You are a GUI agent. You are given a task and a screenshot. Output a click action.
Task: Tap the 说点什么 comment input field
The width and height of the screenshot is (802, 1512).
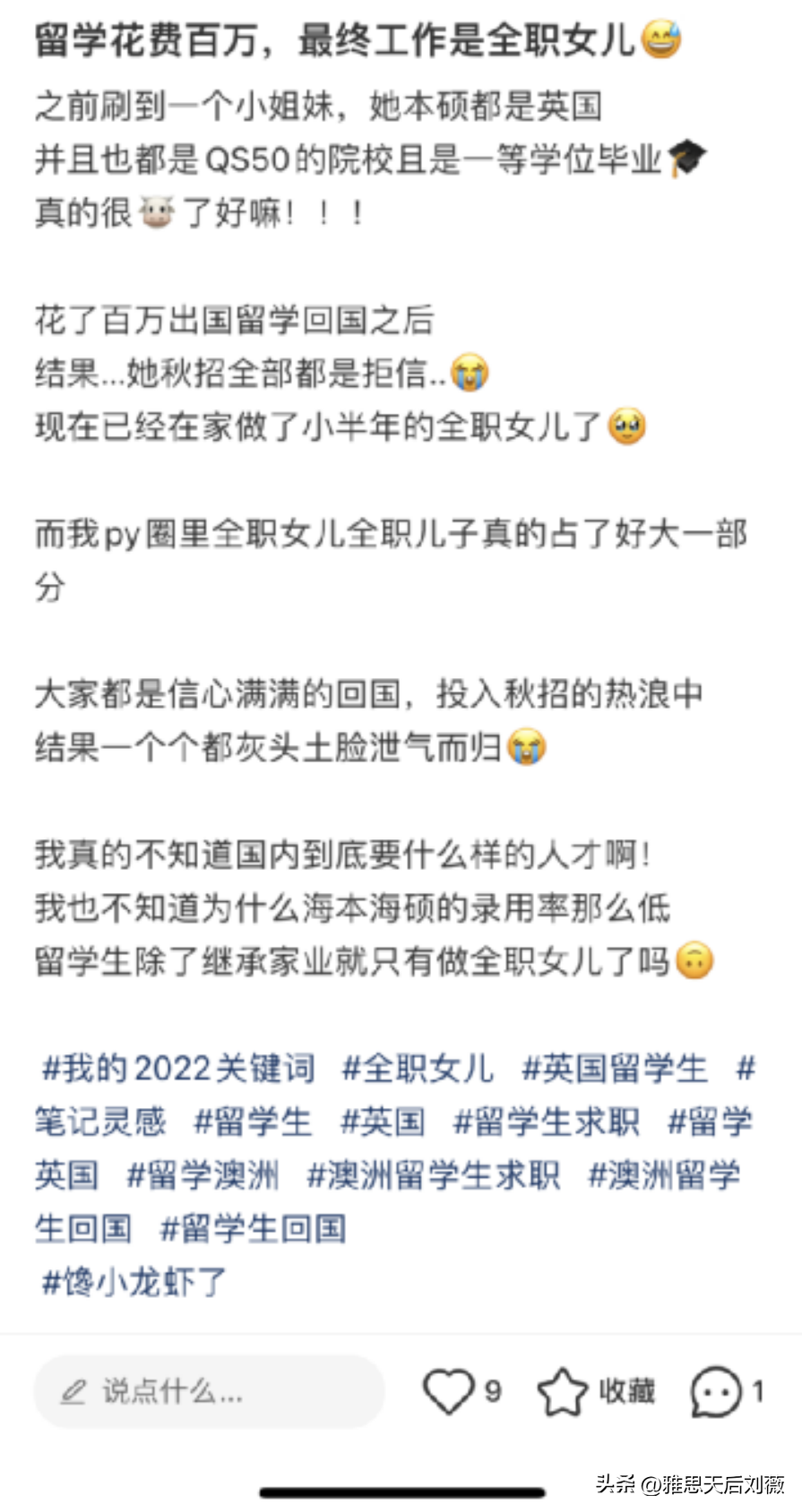click(209, 1392)
